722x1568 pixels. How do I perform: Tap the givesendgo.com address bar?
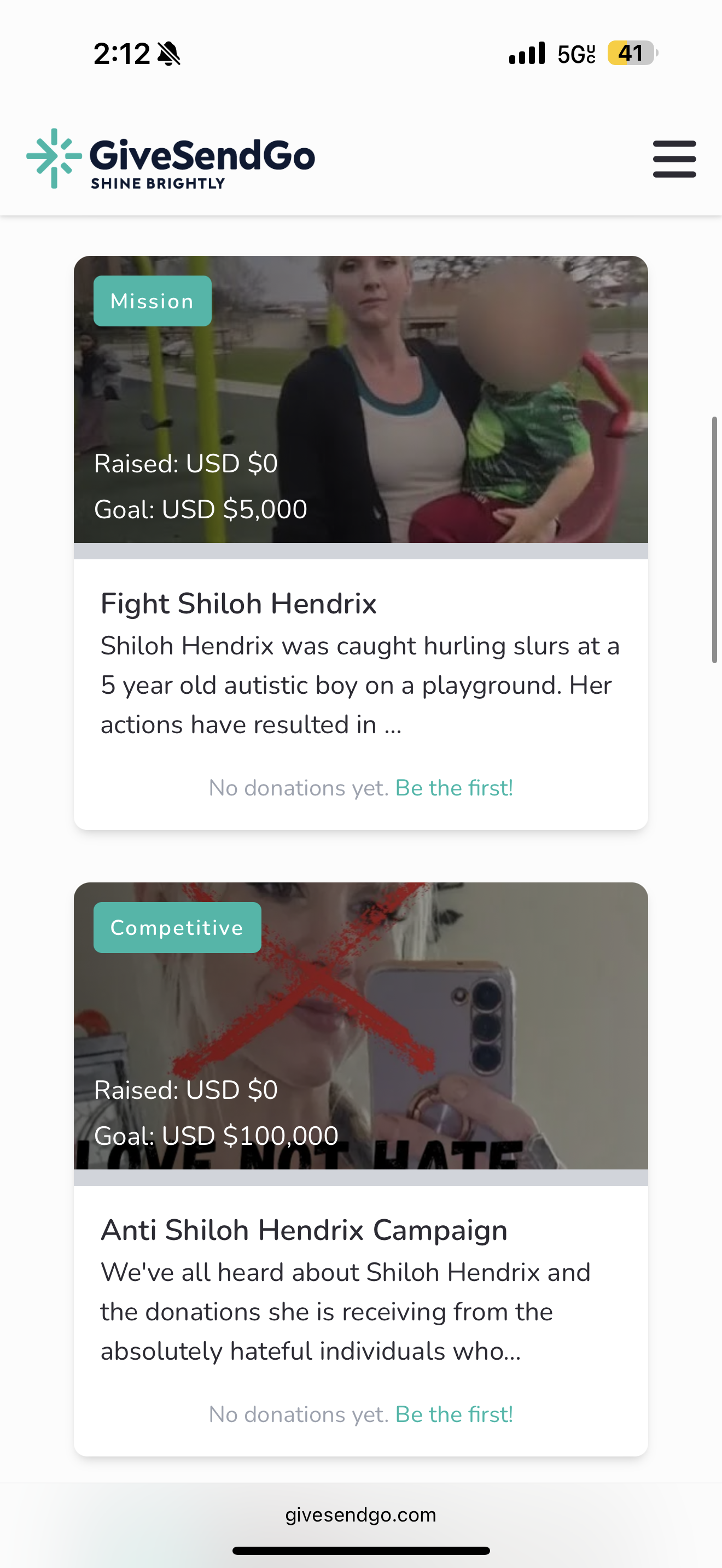click(x=360, y=1514)
